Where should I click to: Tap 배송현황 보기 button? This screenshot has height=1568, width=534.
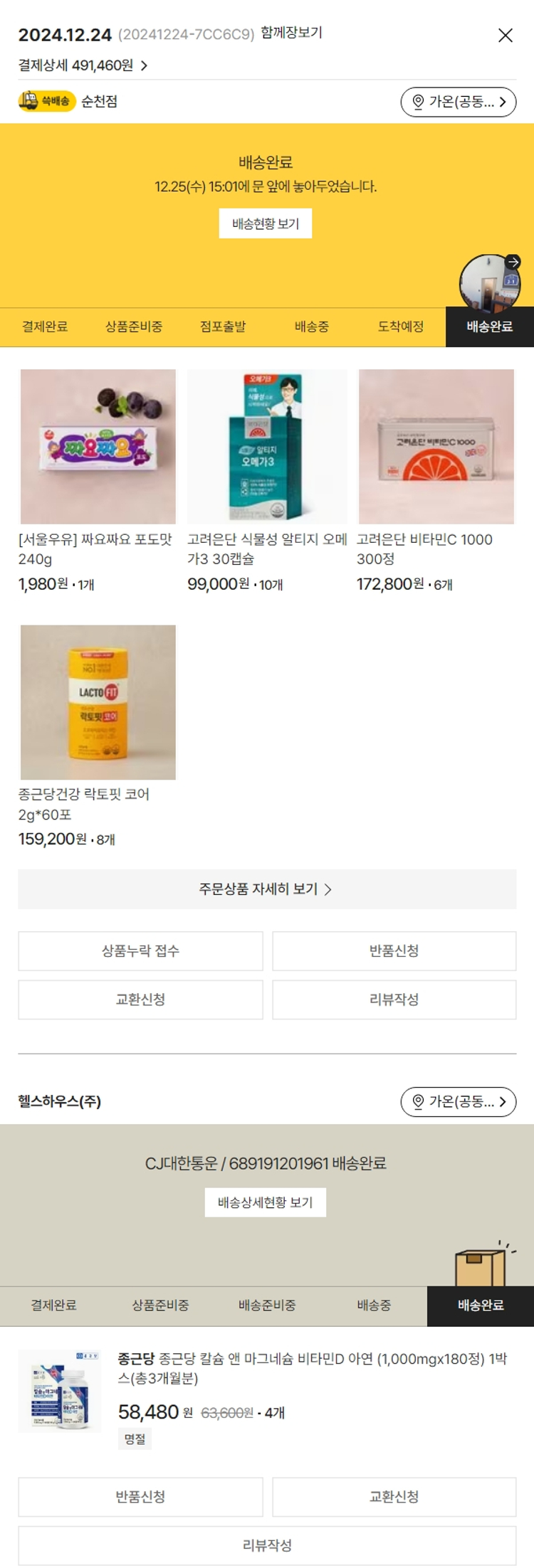pyautogui.click(x=265, y=224)
